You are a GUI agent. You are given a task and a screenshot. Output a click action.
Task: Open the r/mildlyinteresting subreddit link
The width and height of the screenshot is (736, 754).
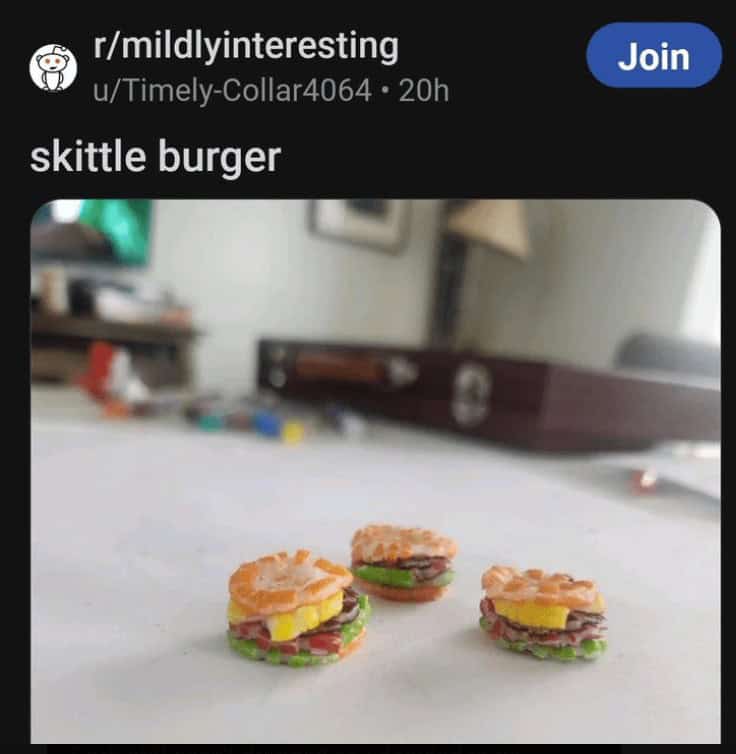(x=245, y=46)
